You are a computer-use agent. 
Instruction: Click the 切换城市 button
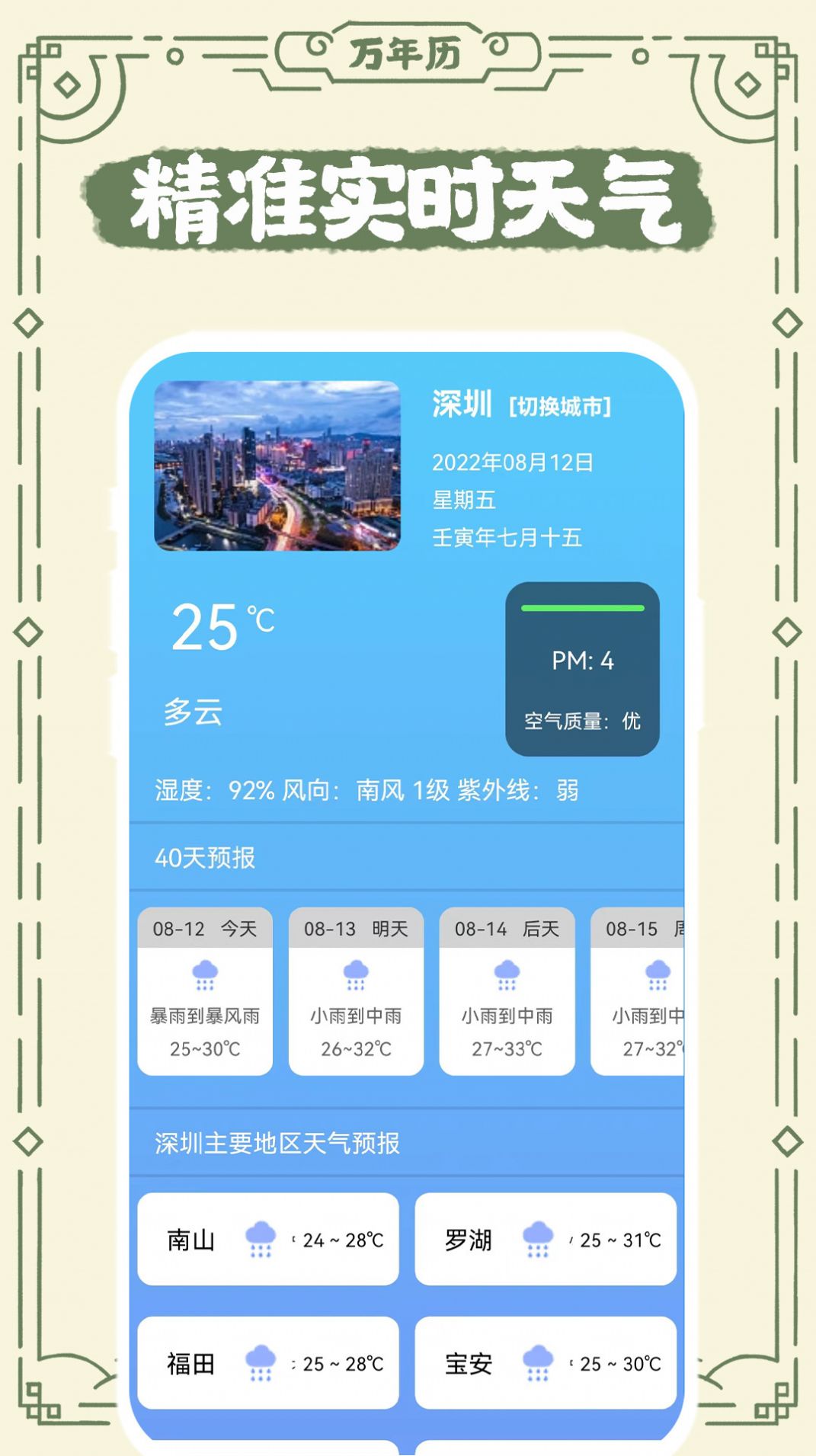pos(561,406)
